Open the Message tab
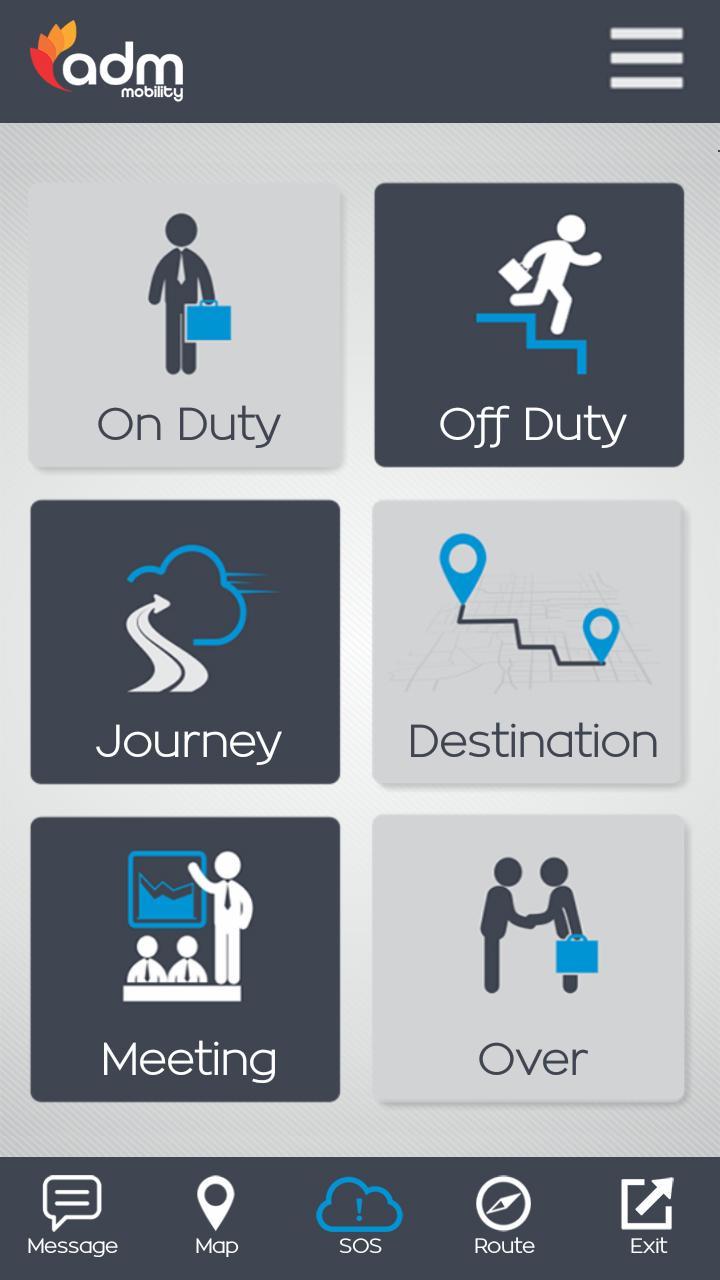The height and width of the screenshot is (1280, 720). coord(72,1216)
